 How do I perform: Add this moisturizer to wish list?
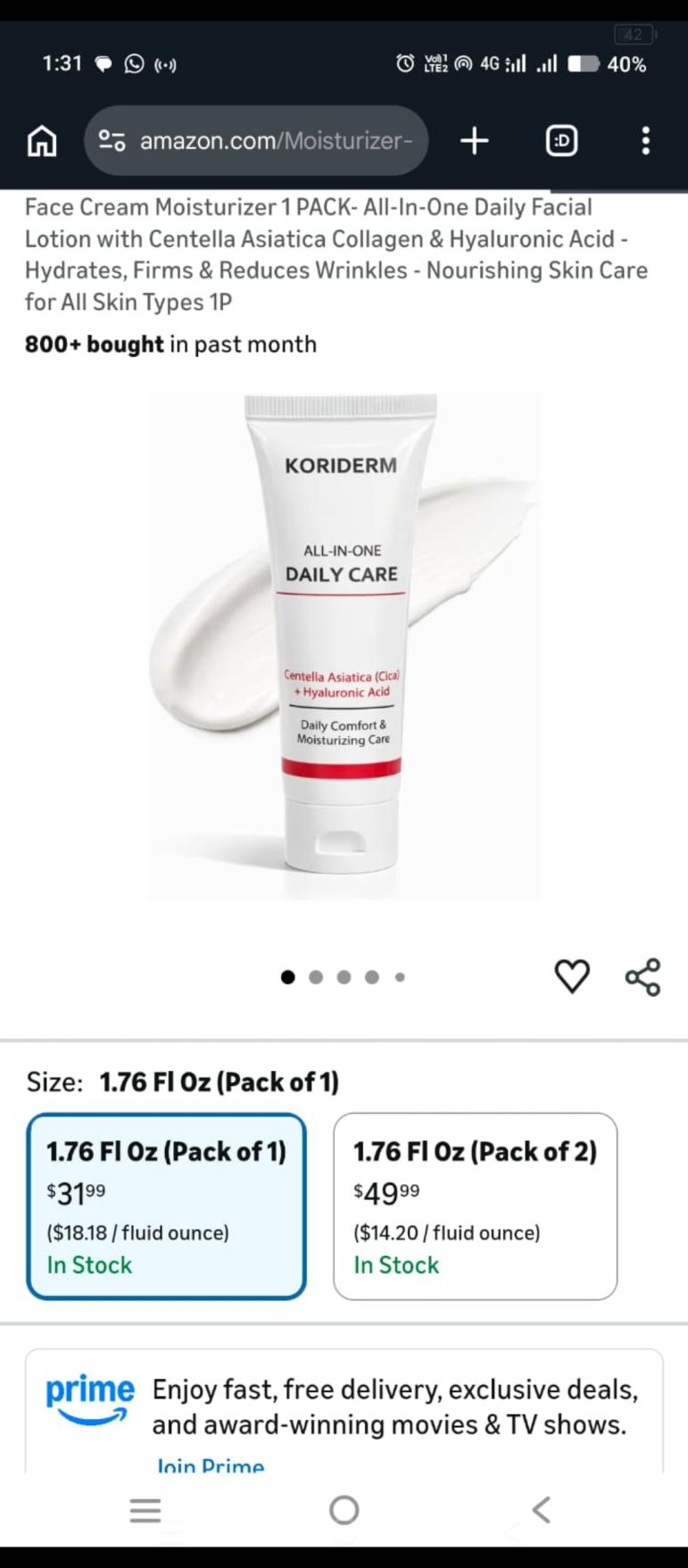click(572, 976)
